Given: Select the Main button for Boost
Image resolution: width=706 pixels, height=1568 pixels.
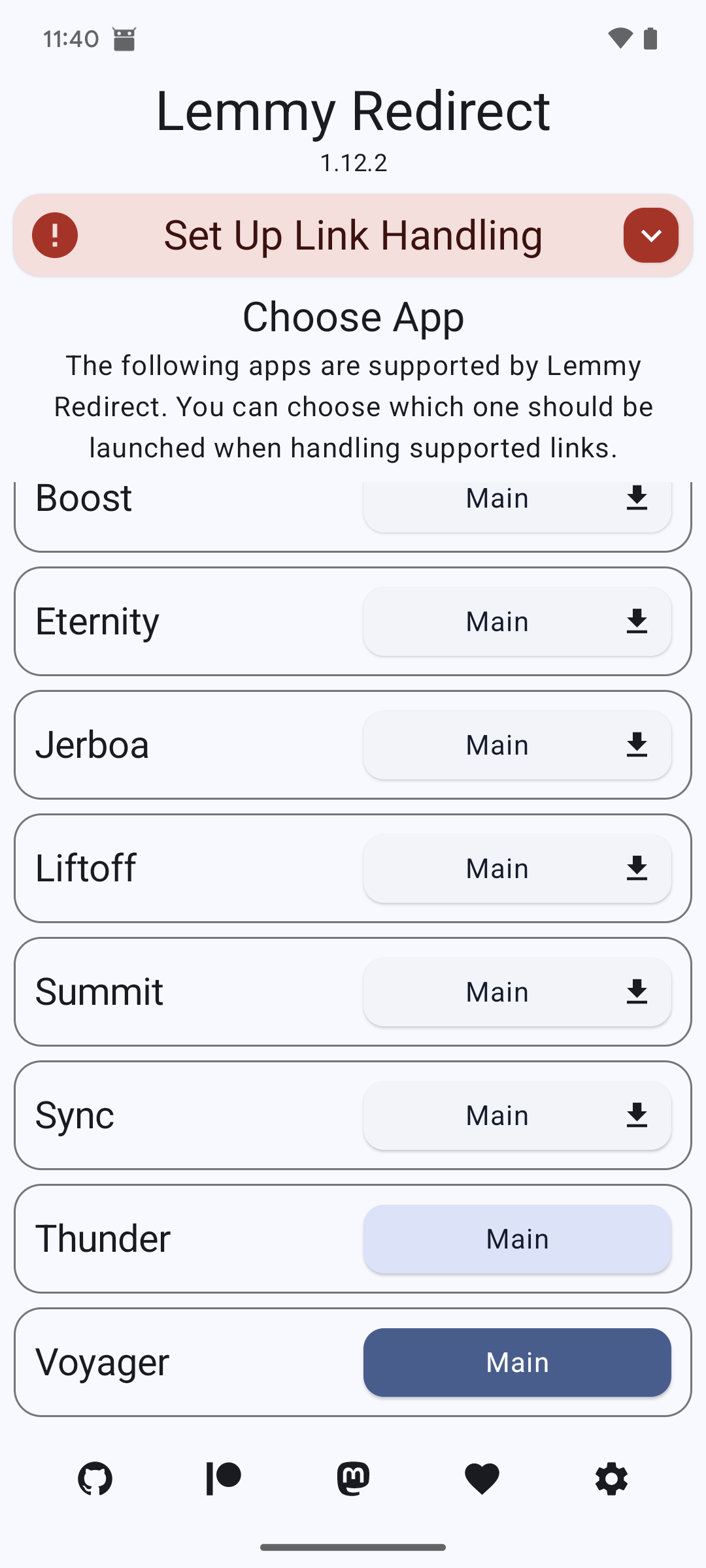Looking at the screenshot, I should tap(517, 503).
